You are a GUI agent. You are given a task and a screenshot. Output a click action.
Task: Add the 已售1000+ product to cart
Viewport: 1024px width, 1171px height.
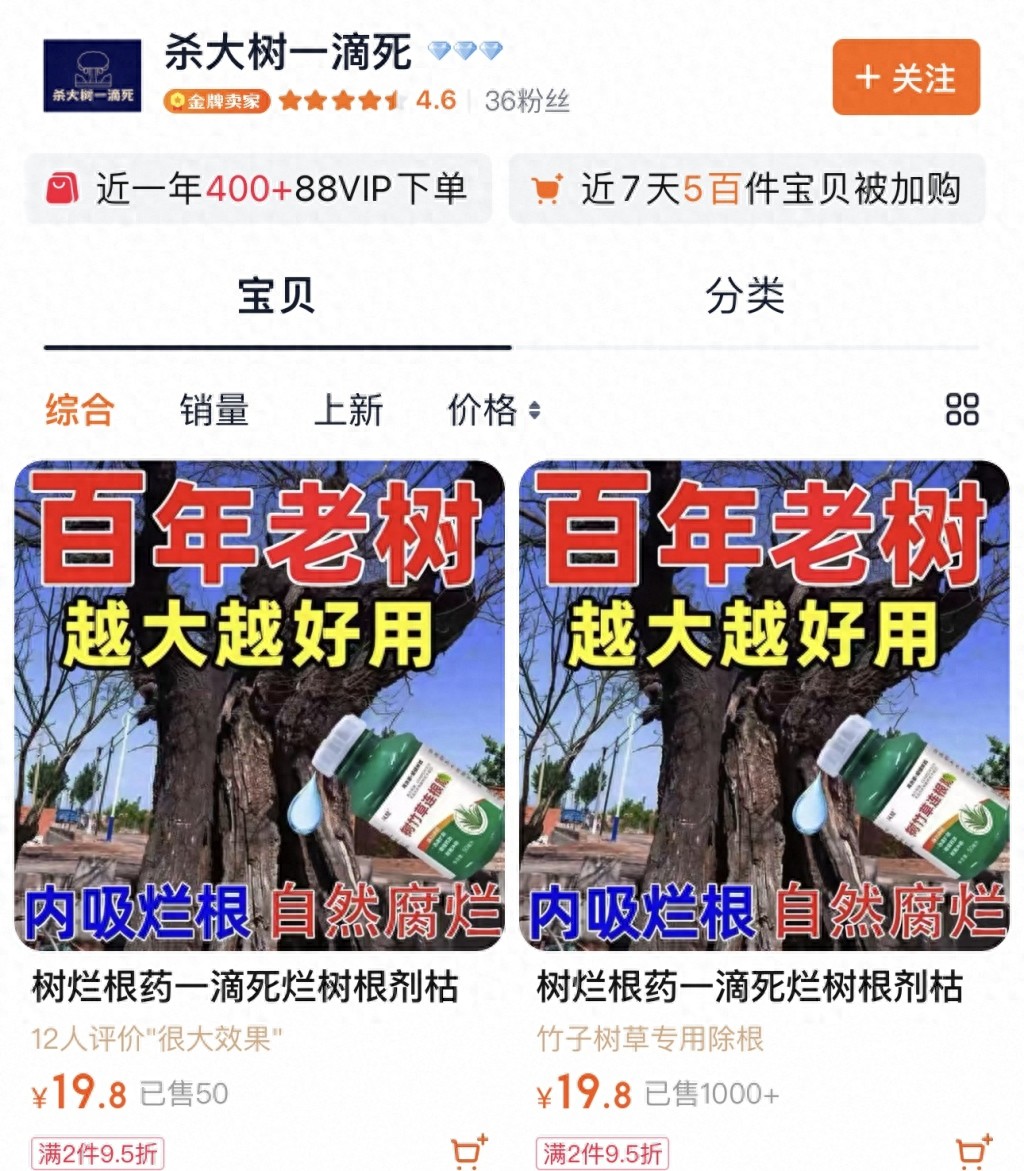pyautogui.click(x=973, y=1151)
